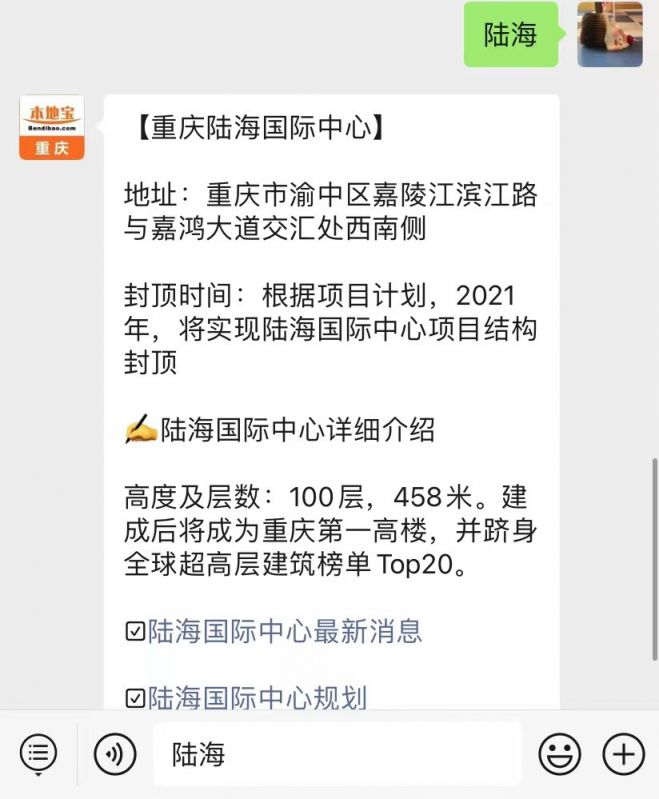Image resolution: width=659 pixels, height=799 pixels.
Task: Focus the message input field
Action: (337, 754)
